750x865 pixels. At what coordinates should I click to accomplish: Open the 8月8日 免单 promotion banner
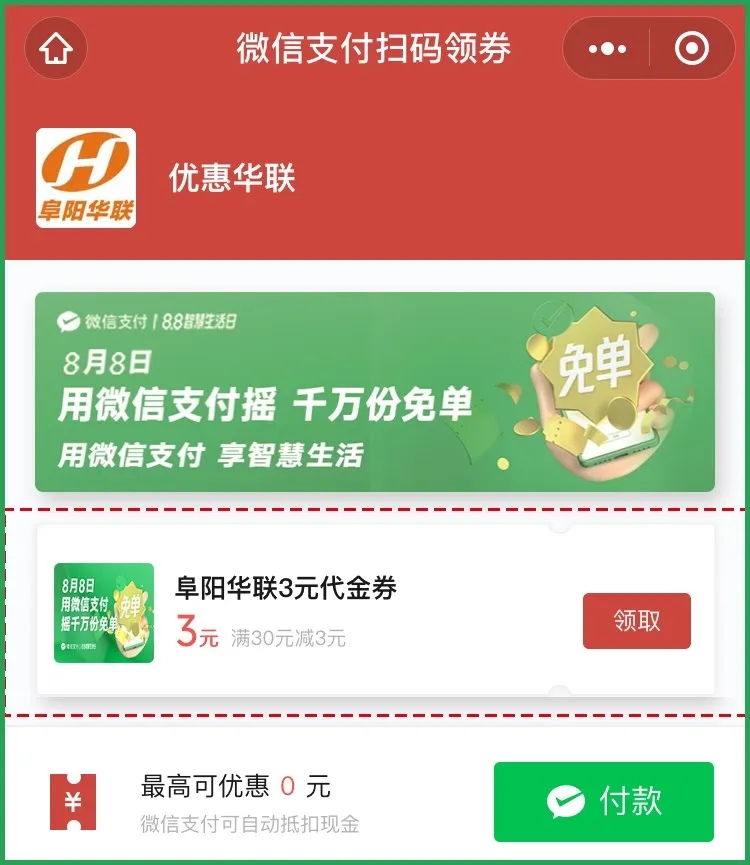point(375,392)
